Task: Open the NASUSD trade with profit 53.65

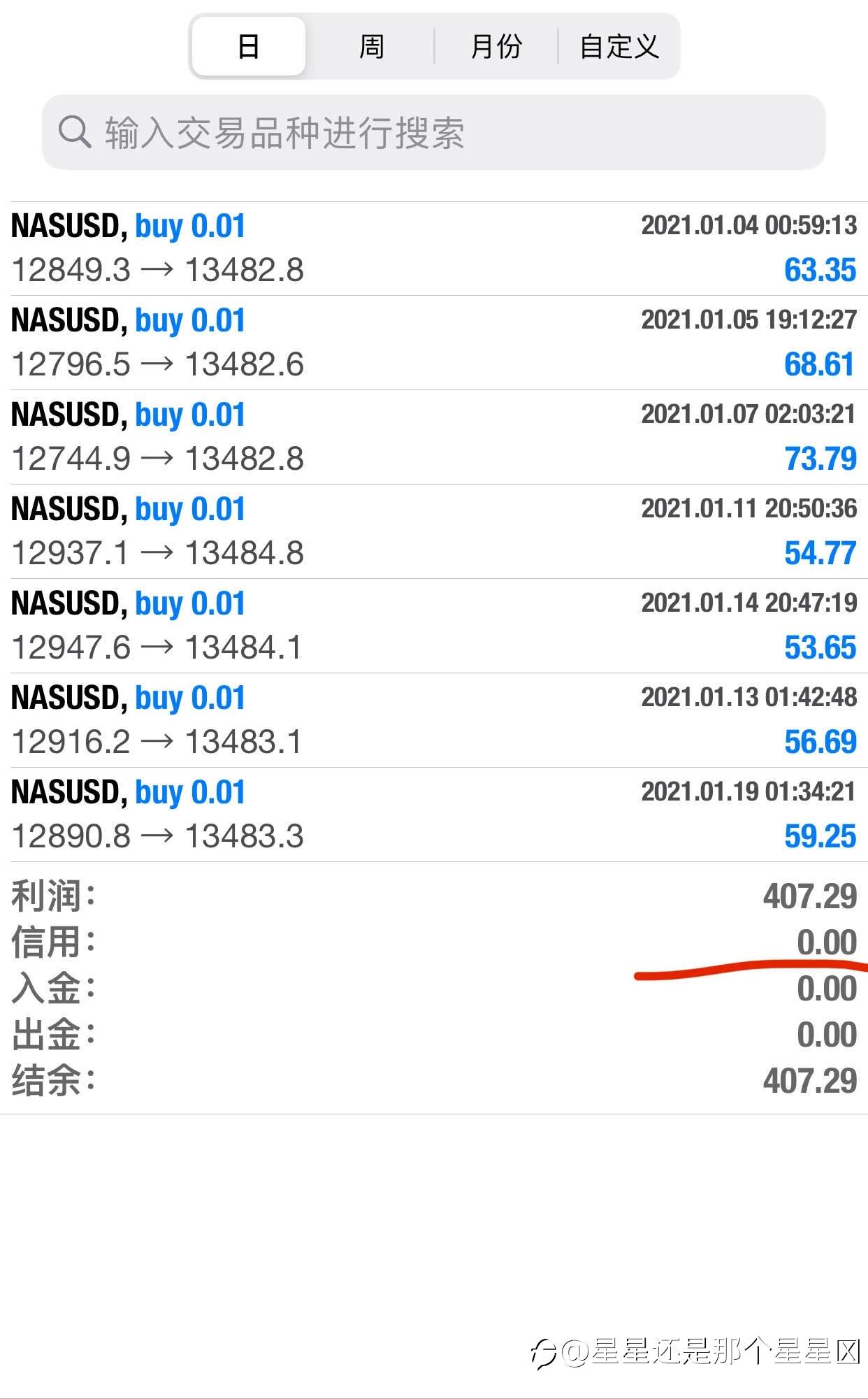Action: [x=434, y=626]
